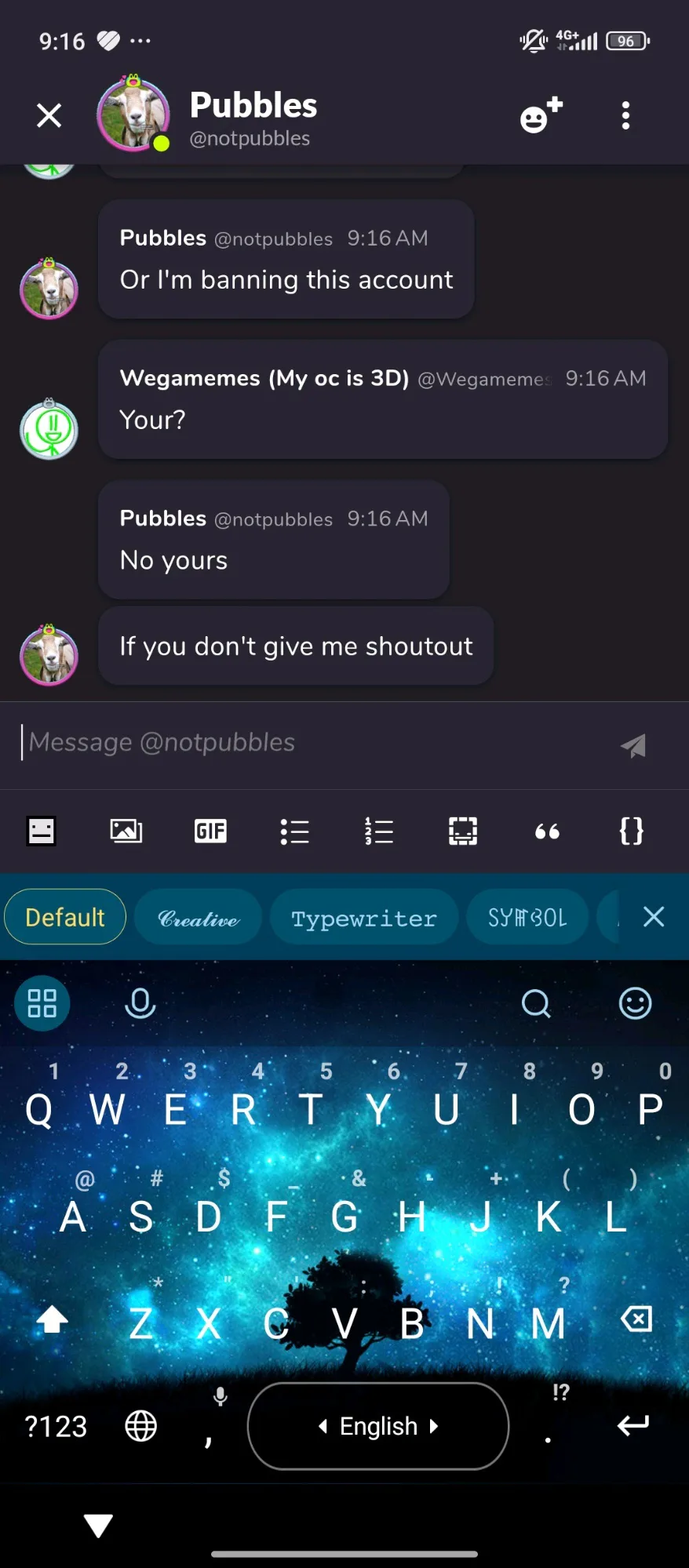Close the Pubbles chat
689x1568 pixels.
point(49,116)
